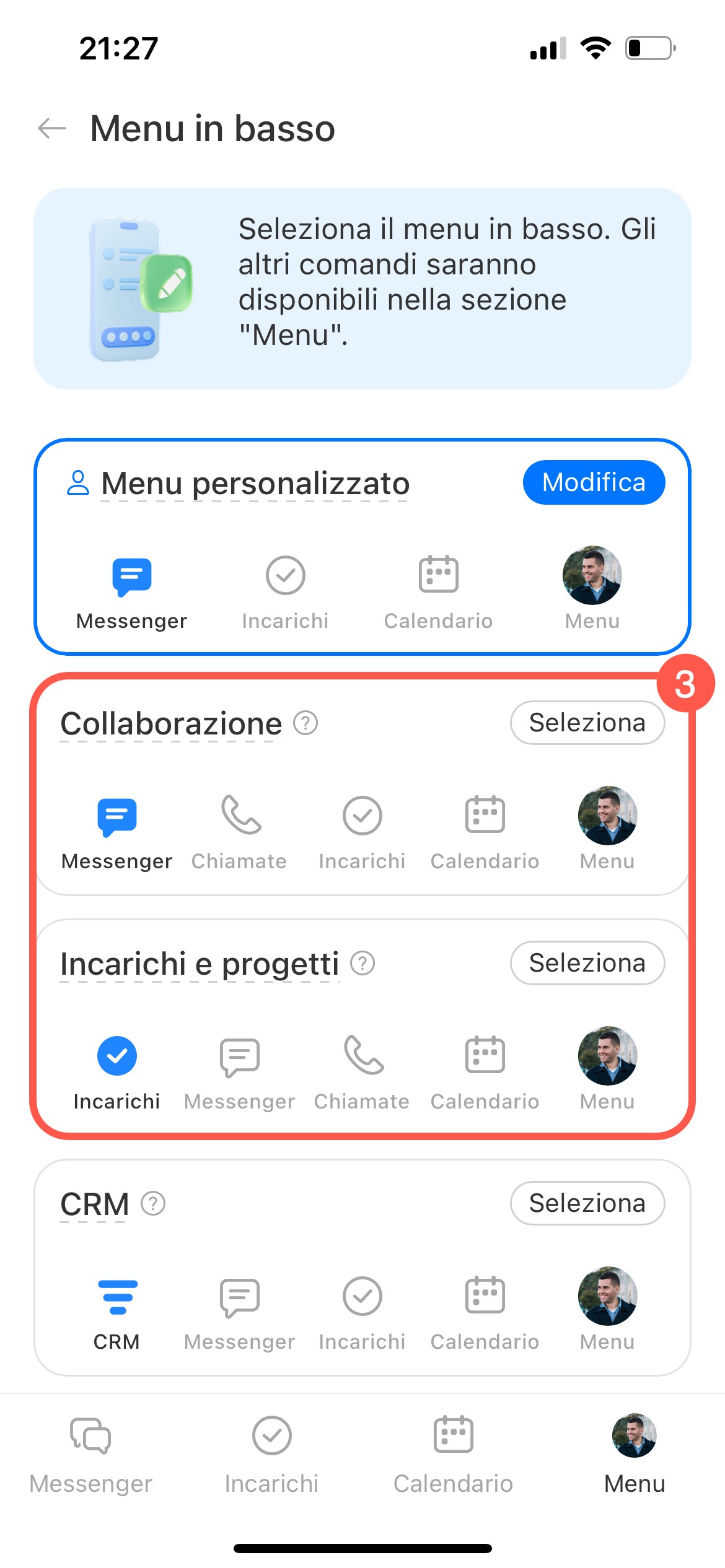Select the Incarichi e progetti preset
The image size is (725, 1568).
point(587,963)
